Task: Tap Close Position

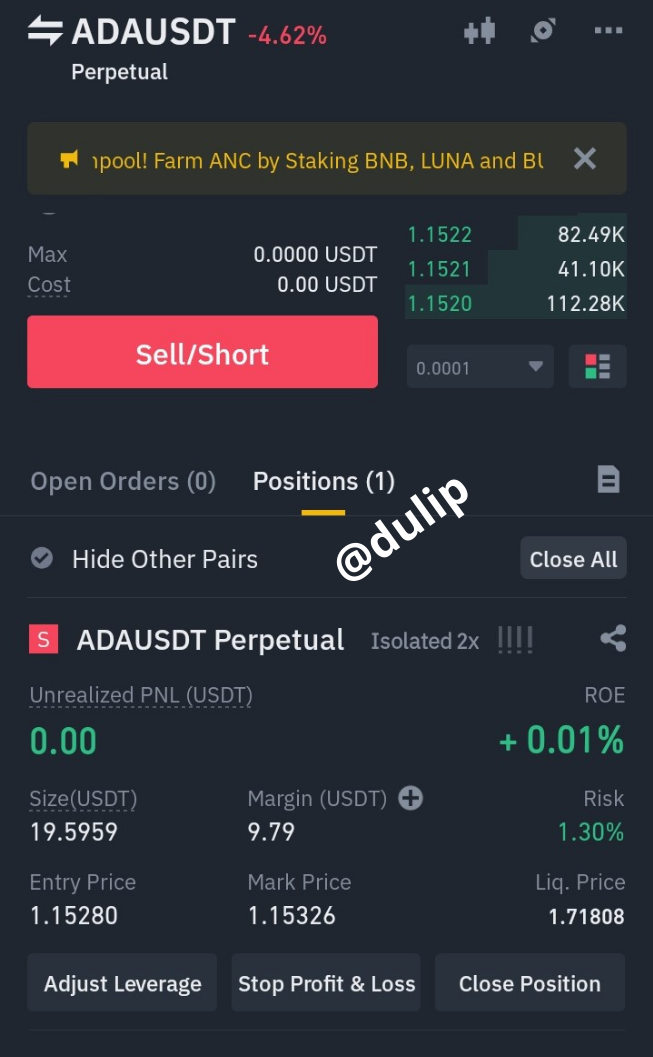Action: (x=530, y=983)
